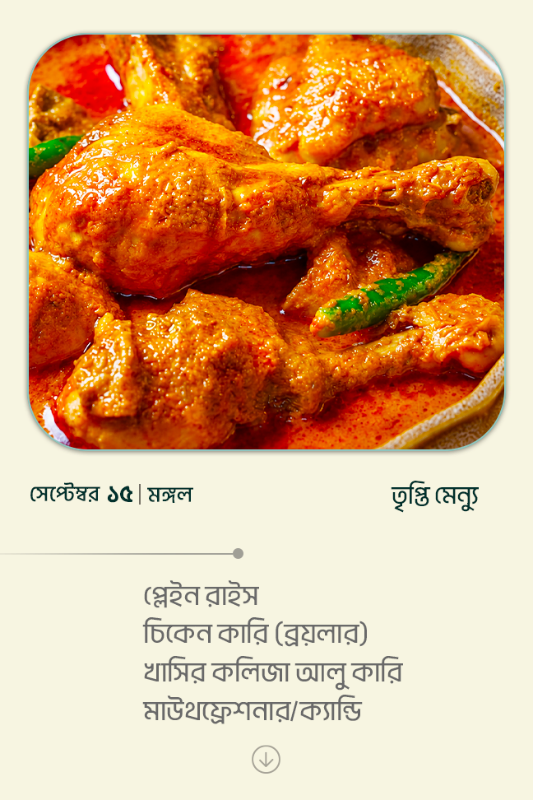Expand the menu with the down arrow

click(x=266, y=759)
